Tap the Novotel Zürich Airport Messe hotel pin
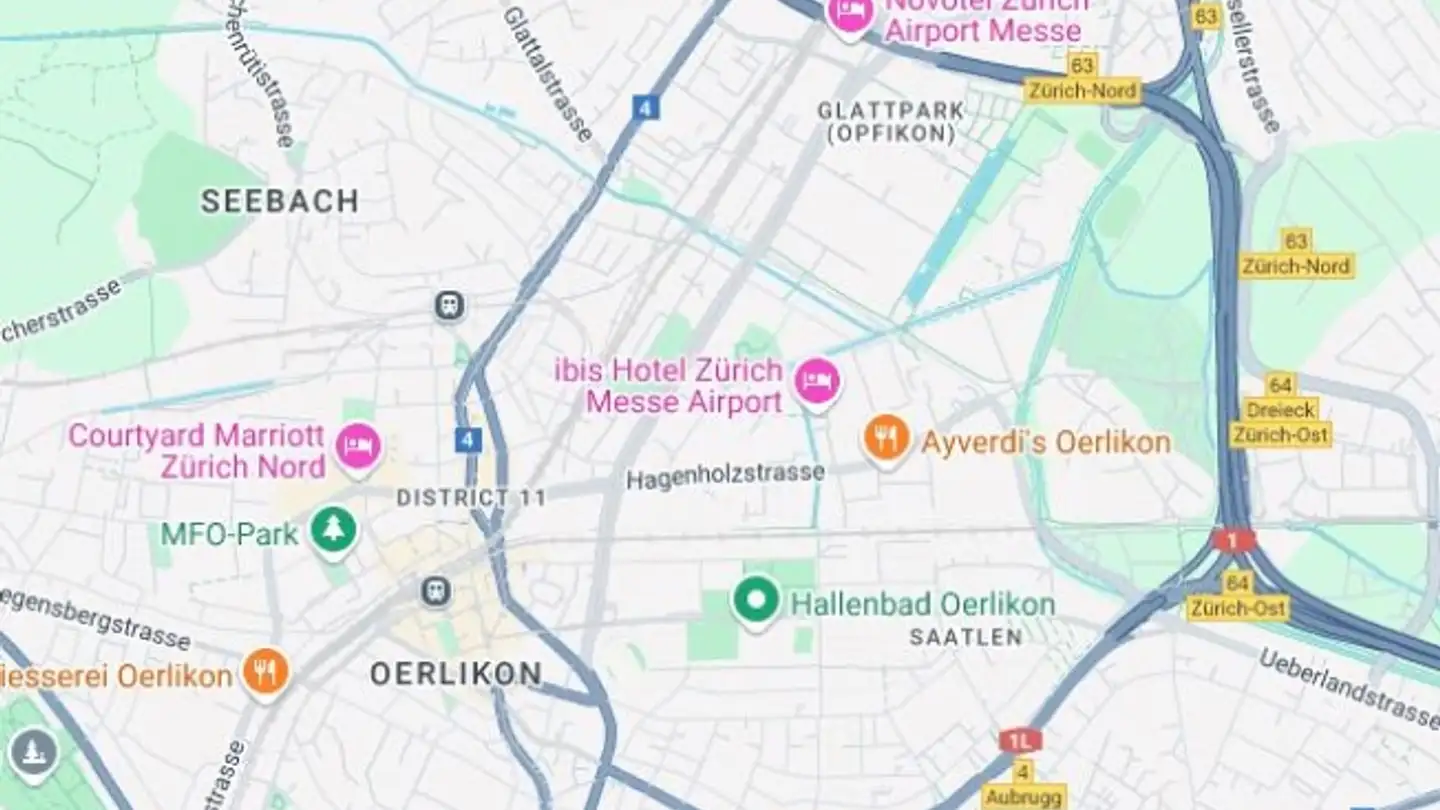Viewport: 1440px width, 810px height. pos(850,16)
